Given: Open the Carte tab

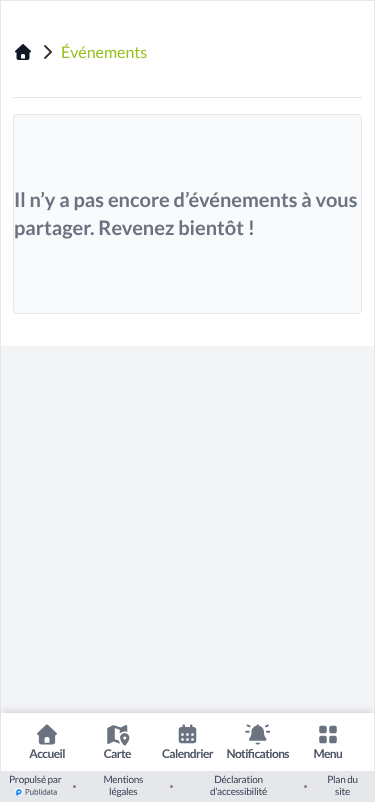Looking at the screenshot, I should (x=118, y=742).
